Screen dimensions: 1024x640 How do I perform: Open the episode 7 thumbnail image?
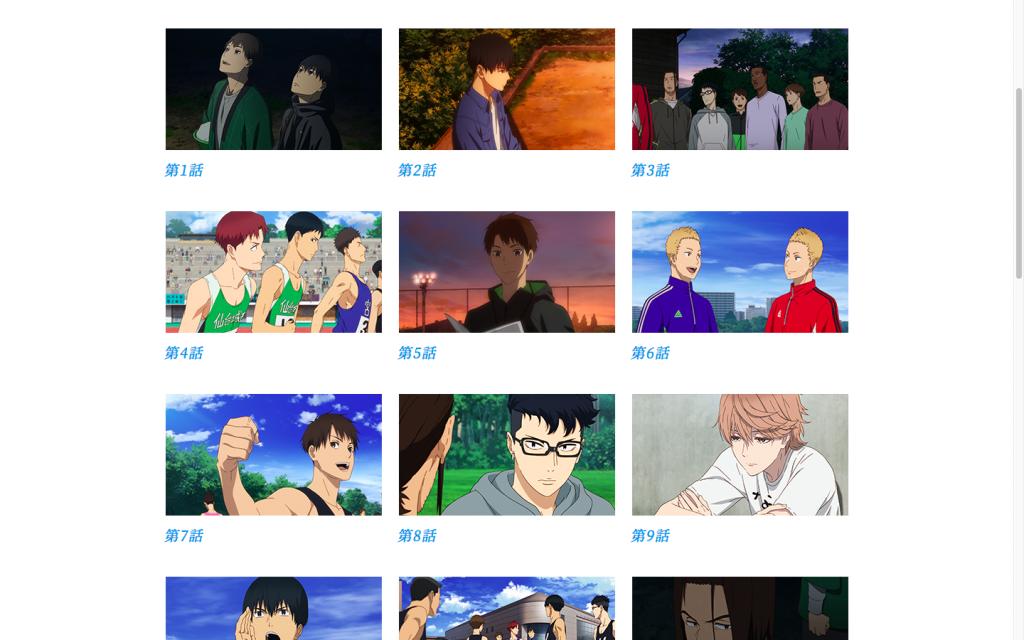click(273, 454)
